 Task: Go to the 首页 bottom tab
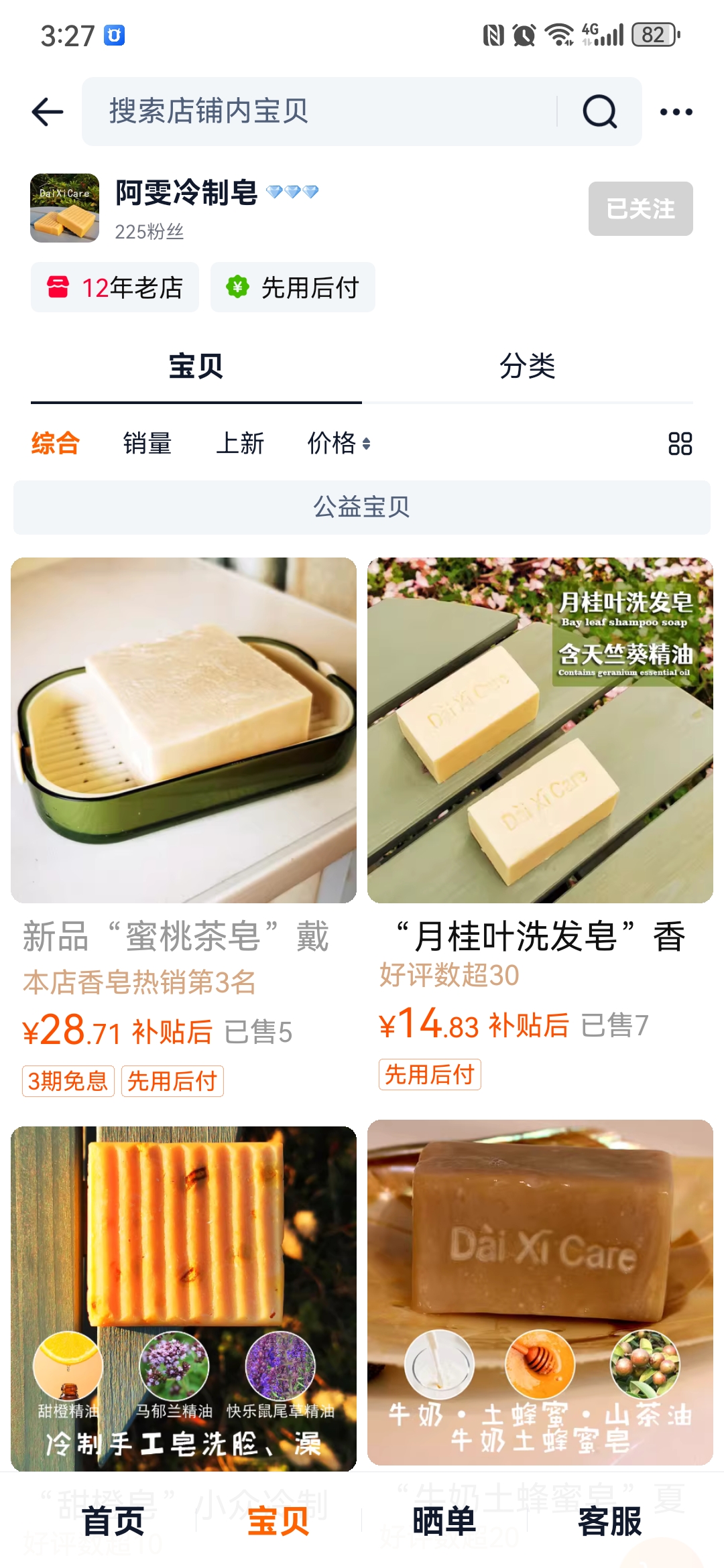click(113, 1521)
